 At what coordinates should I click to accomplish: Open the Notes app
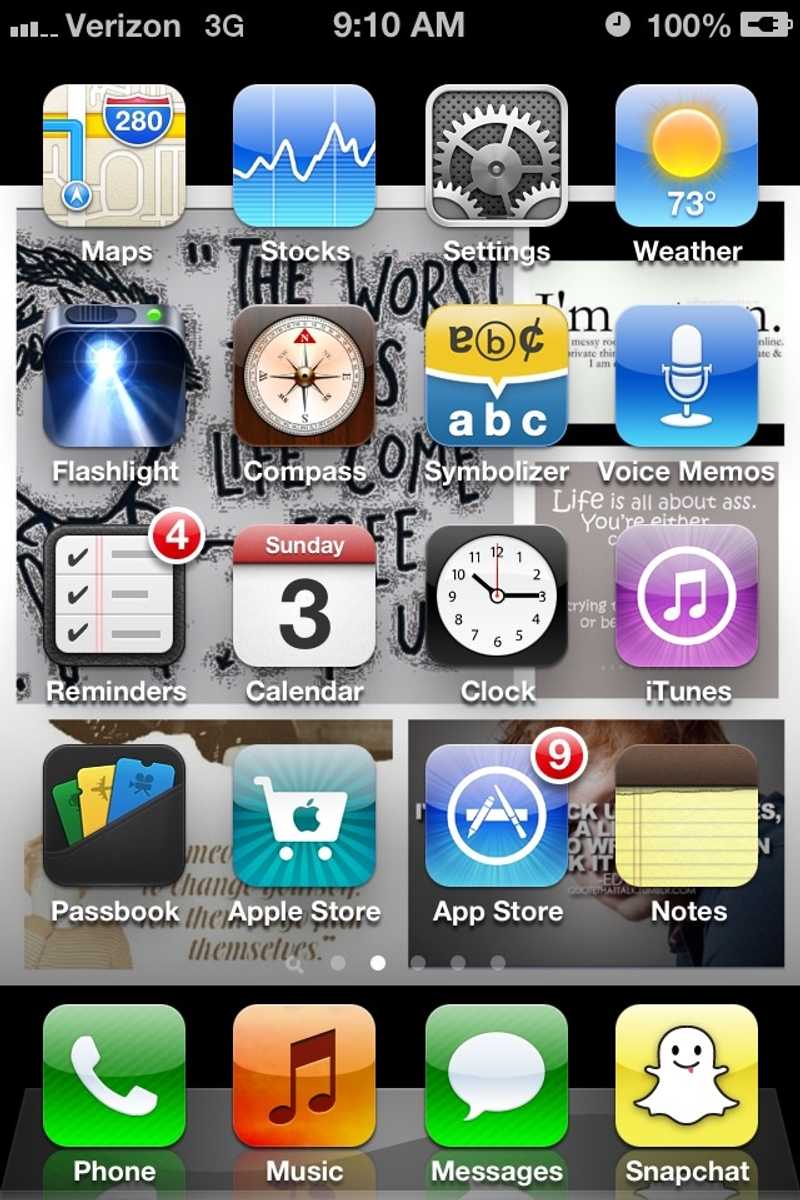[686, 816]
